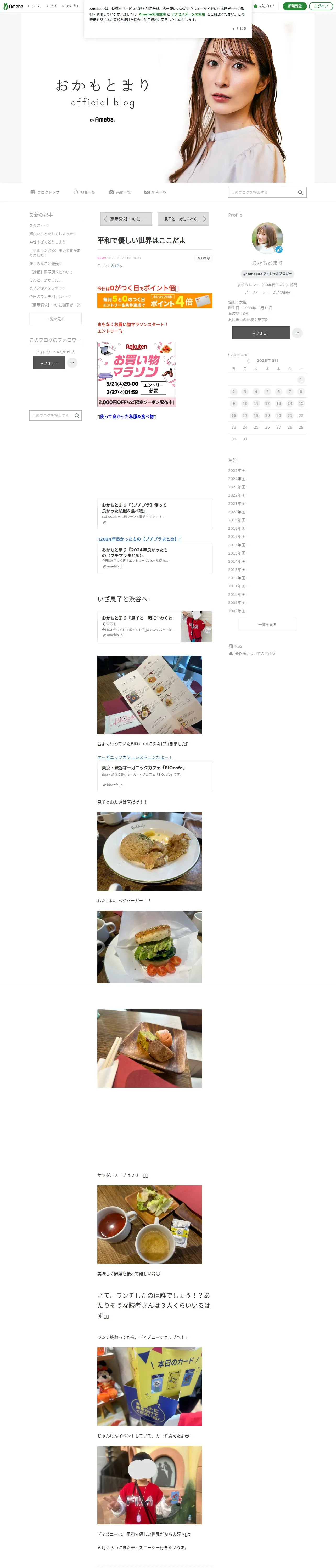Open the 2024年良かったもの プチプラまとめ link

coord(139,539)
